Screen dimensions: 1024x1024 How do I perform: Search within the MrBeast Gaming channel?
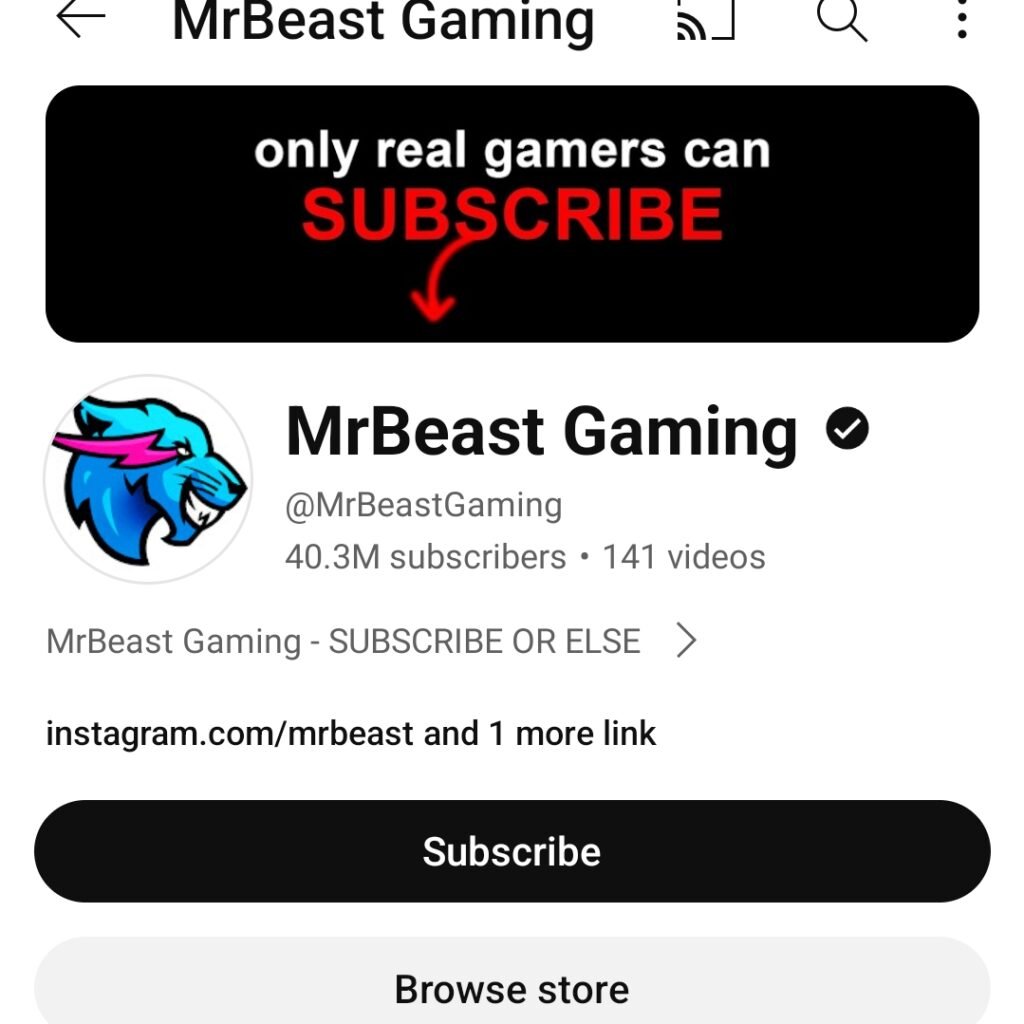tap(841, 19)
